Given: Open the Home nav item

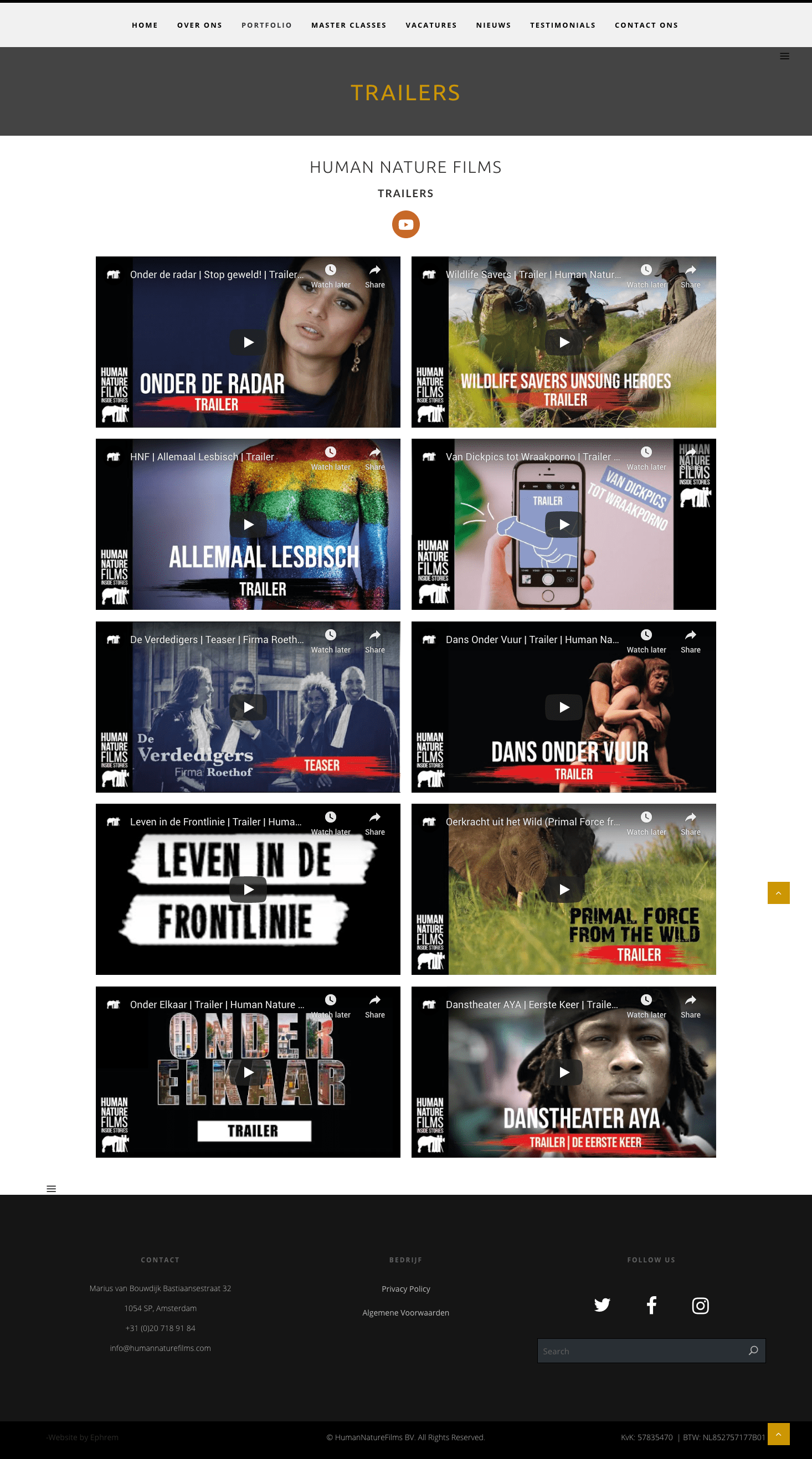Looking at the screenshot, I should [145, 25].
